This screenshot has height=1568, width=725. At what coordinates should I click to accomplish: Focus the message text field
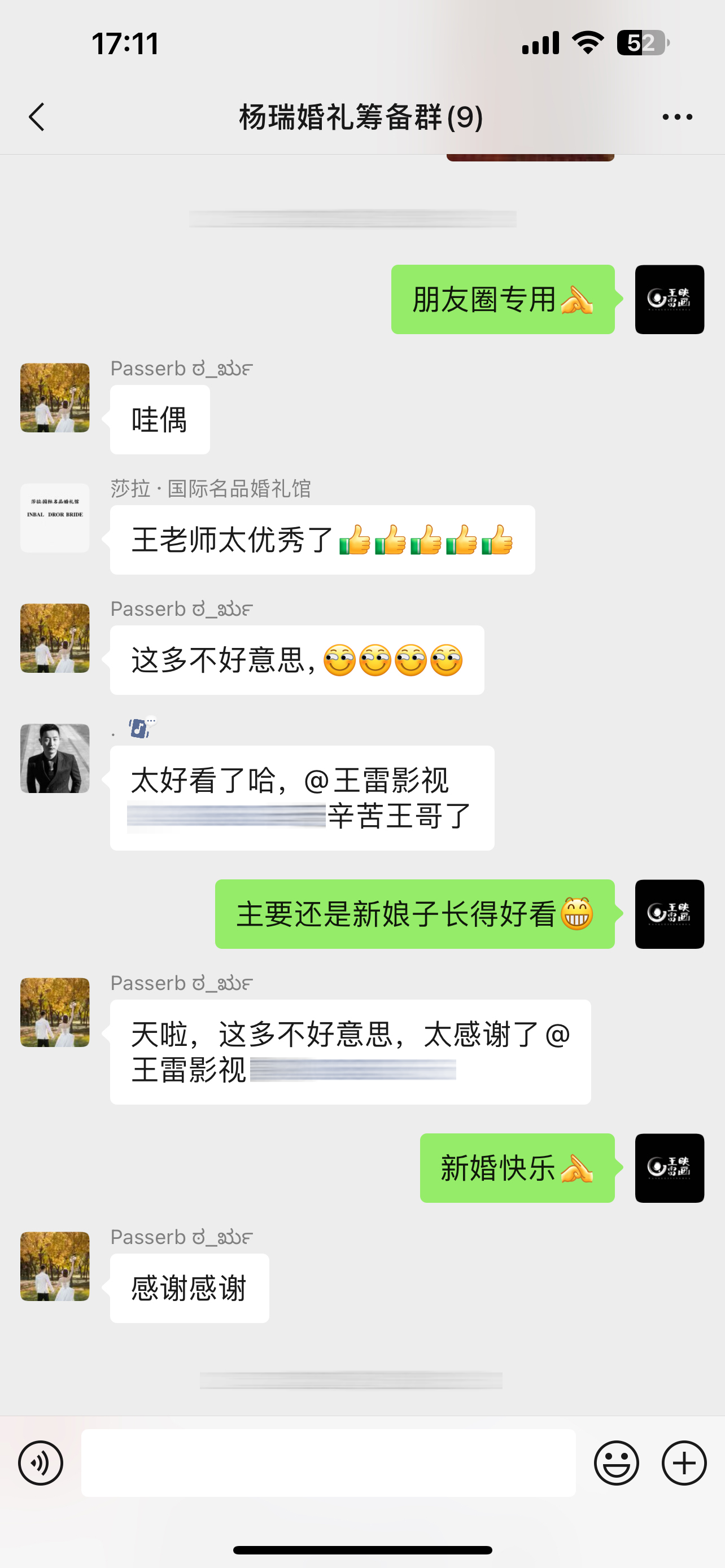pos(328,1462)
